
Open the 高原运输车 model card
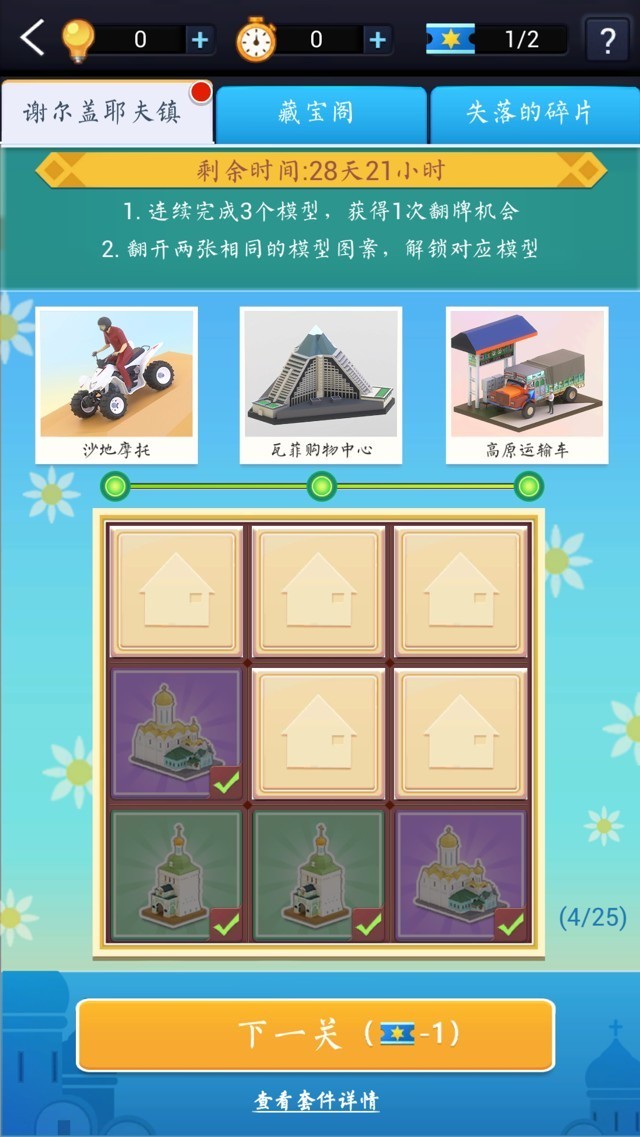pyautogui.click(x=527, y=385)
